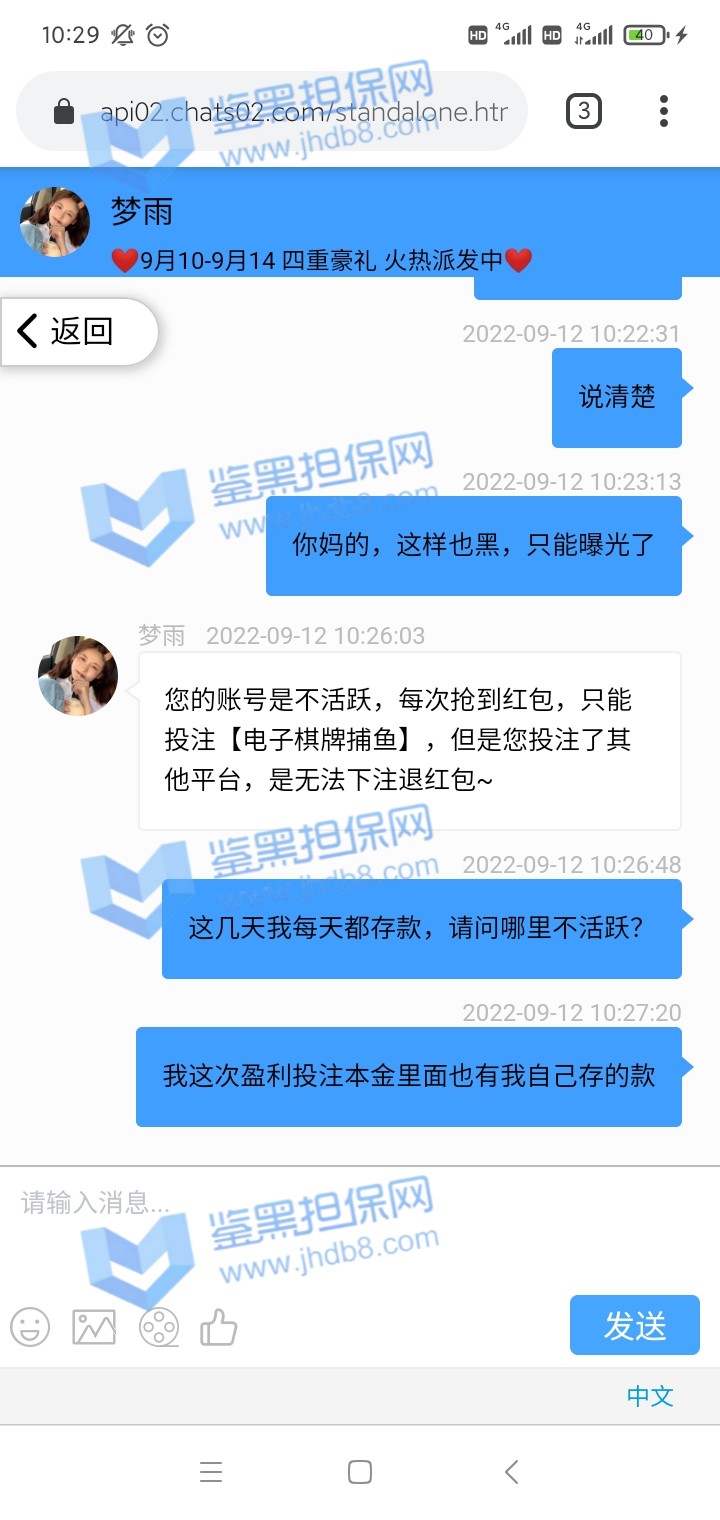Screen dimensions: 720x1520
Task: Attach a video with the film reel icon
Action: [159, 1327]
